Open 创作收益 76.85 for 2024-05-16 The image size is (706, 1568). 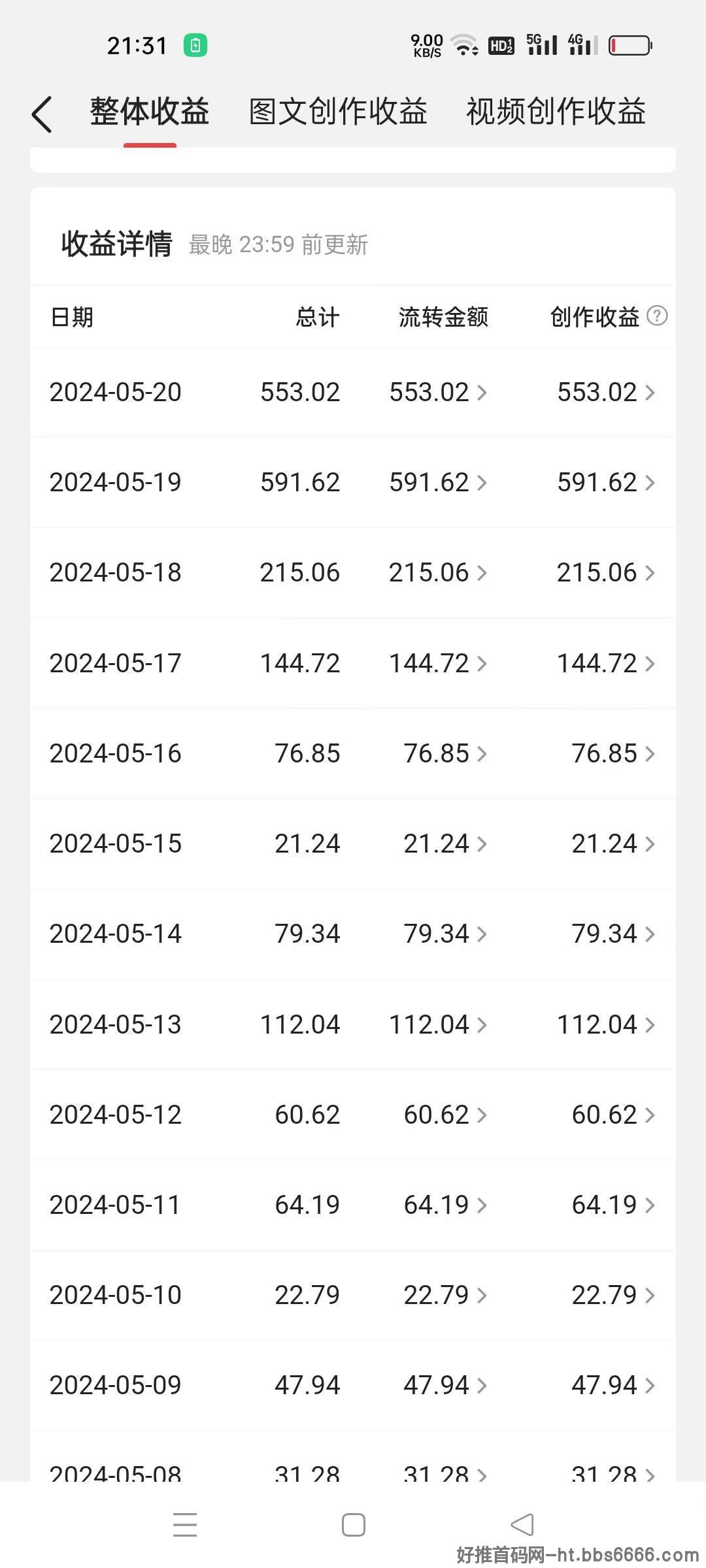613,753
